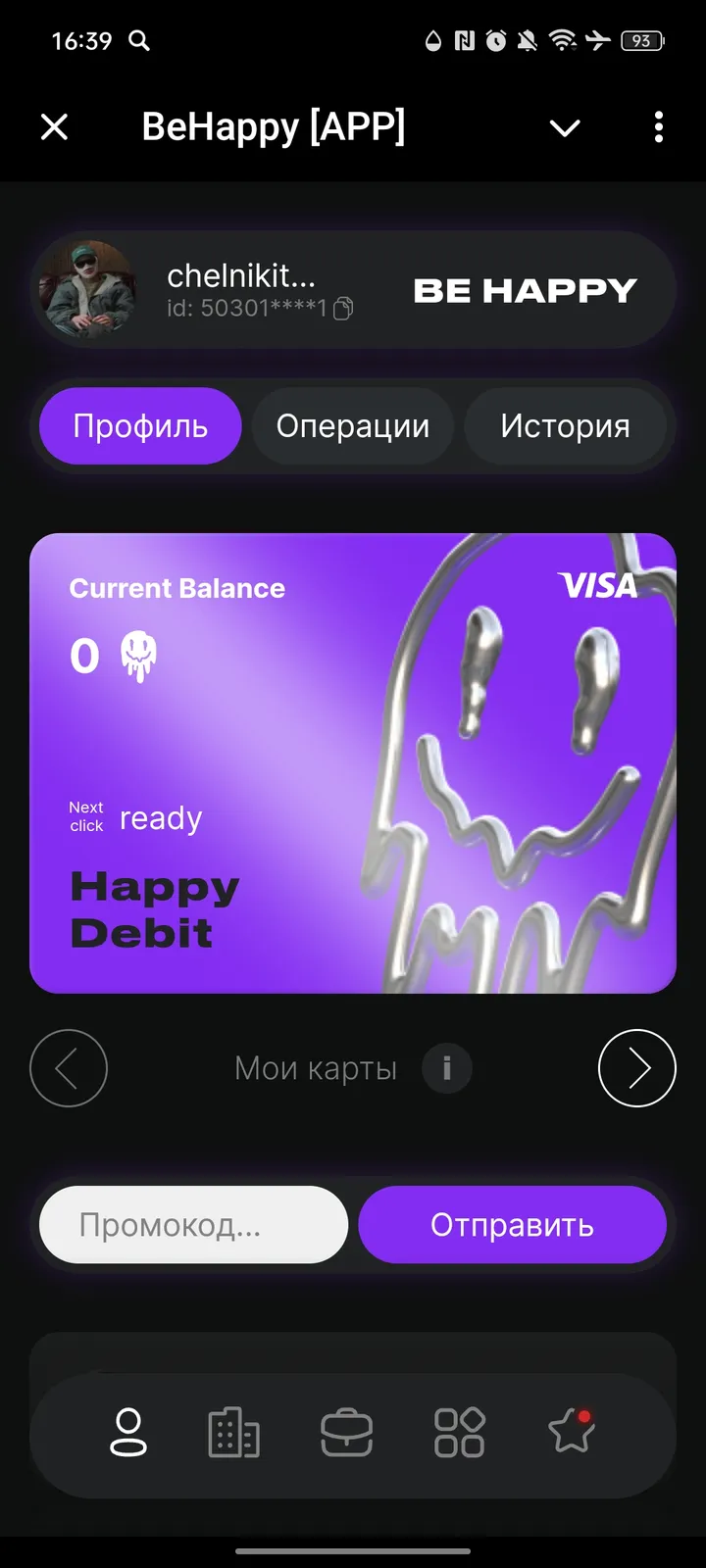Click the chelnikit profile avatar

click(88, 289)
